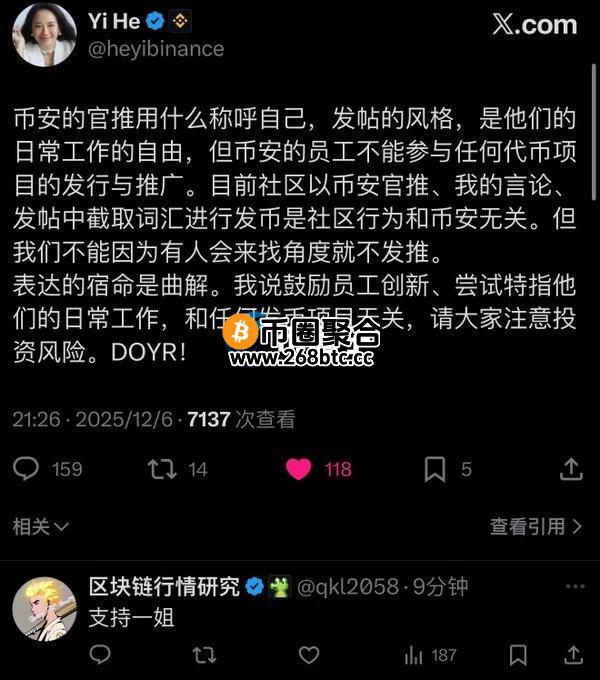Unlike Yi He's post with 118 likes
The height and width of the screenshot is (680, 600).
(x=299, y=468)
